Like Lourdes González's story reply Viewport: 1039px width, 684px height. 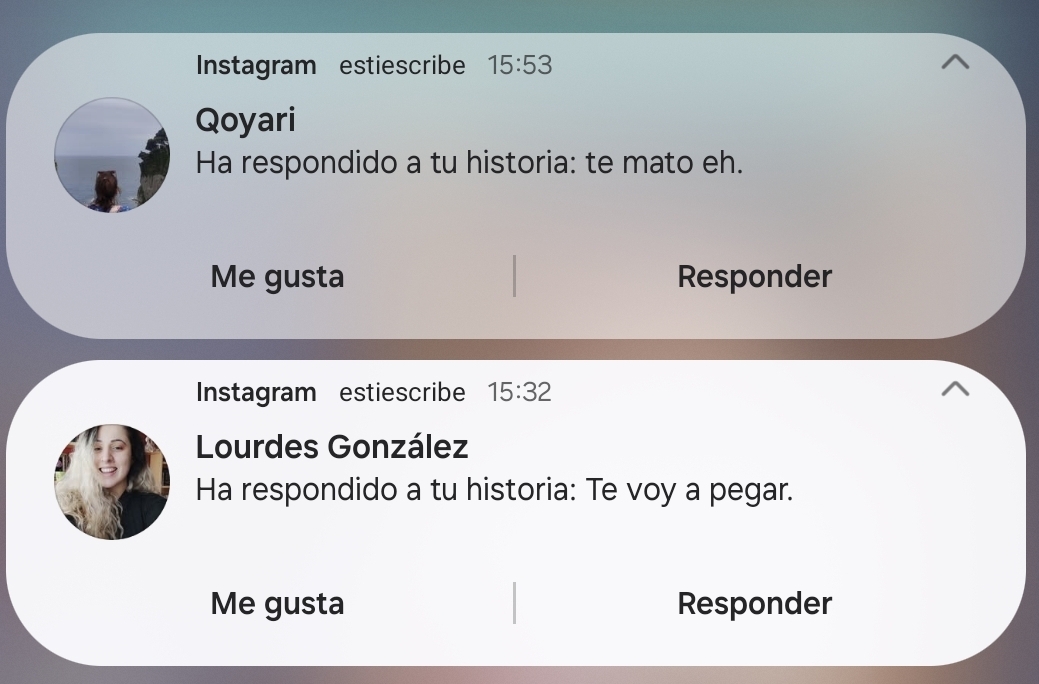pos(277,604)
